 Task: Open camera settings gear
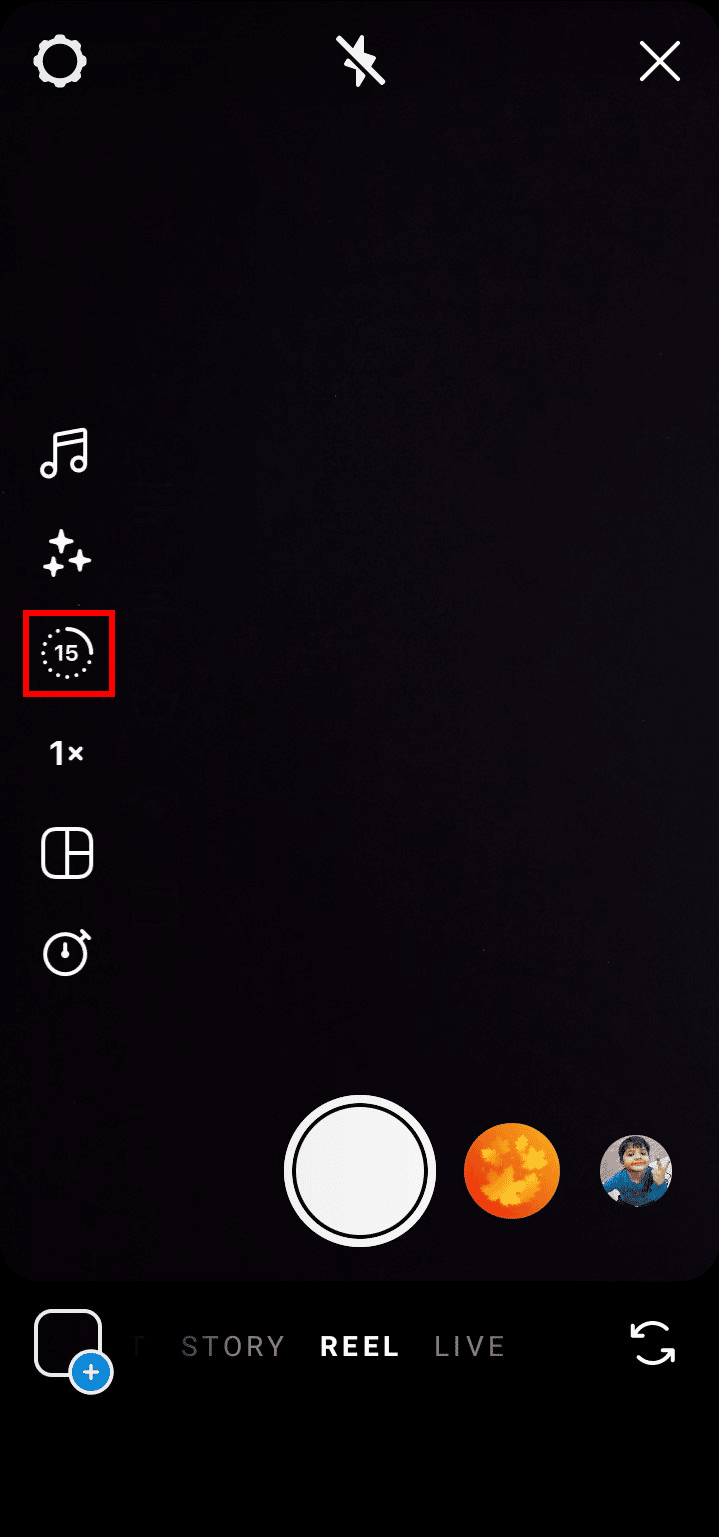tap(60, 63)
